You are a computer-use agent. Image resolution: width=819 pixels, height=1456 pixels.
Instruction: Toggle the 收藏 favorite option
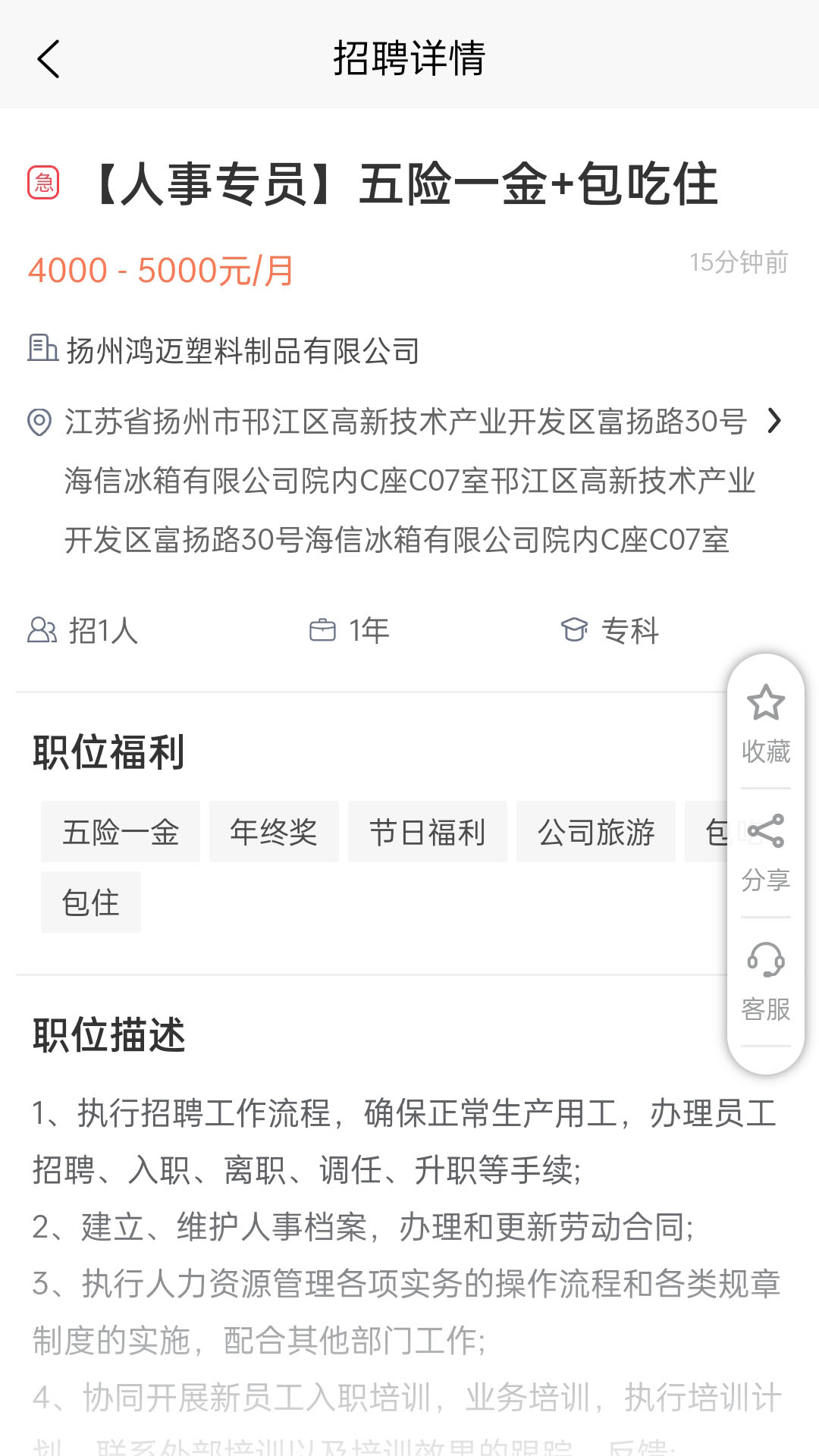tap(766, 754)
